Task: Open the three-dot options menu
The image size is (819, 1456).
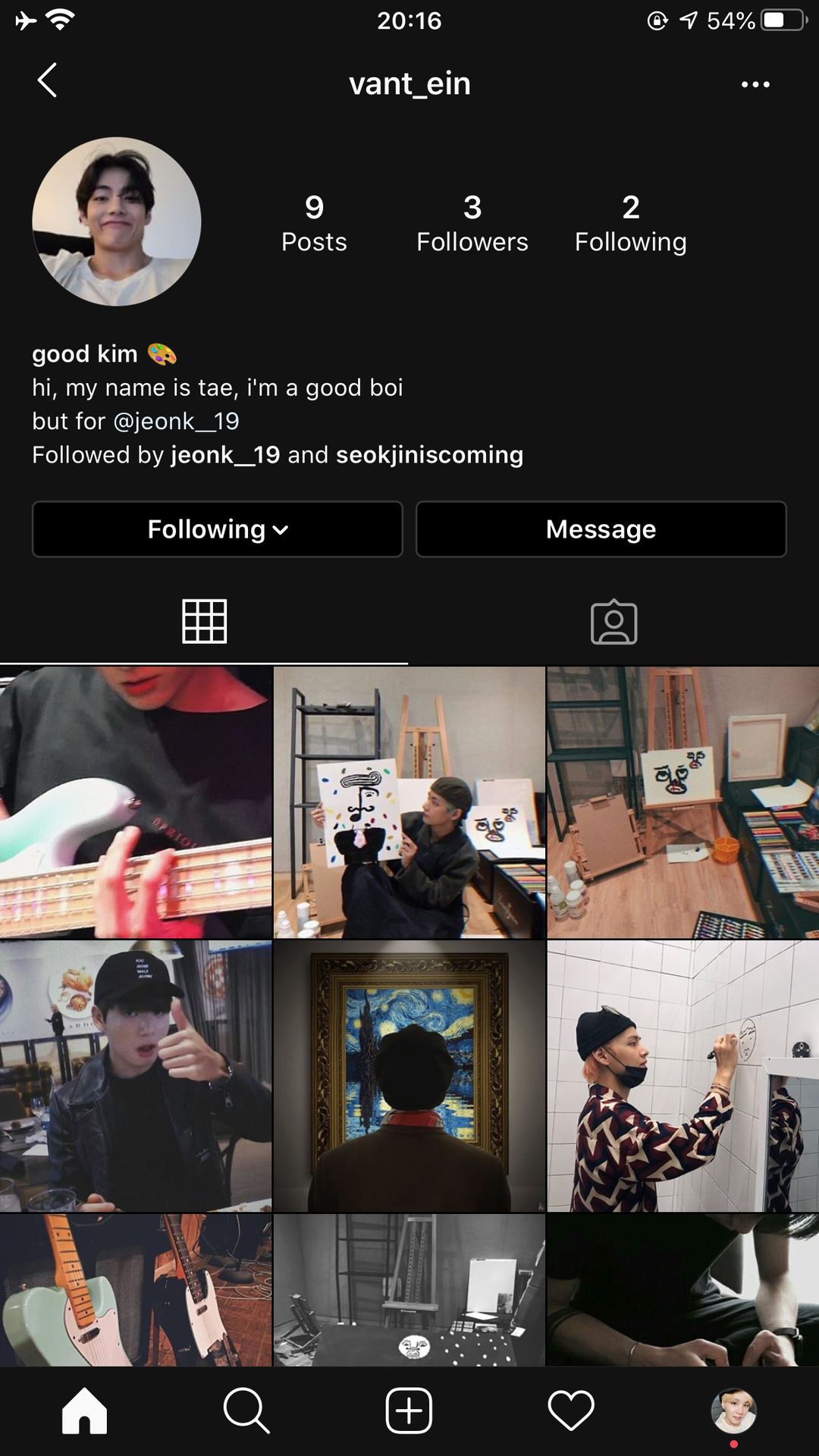Action: pyautogui.click(x=755, y=84)
